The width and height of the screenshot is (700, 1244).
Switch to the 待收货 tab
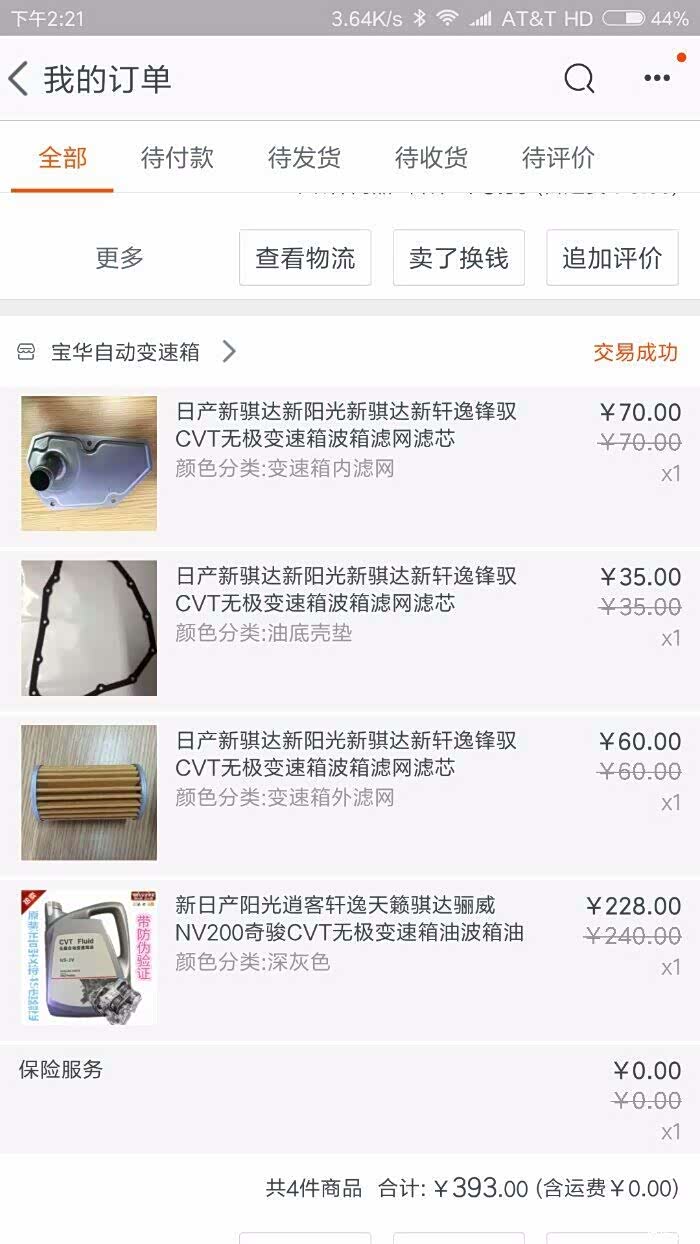(431, 158)
